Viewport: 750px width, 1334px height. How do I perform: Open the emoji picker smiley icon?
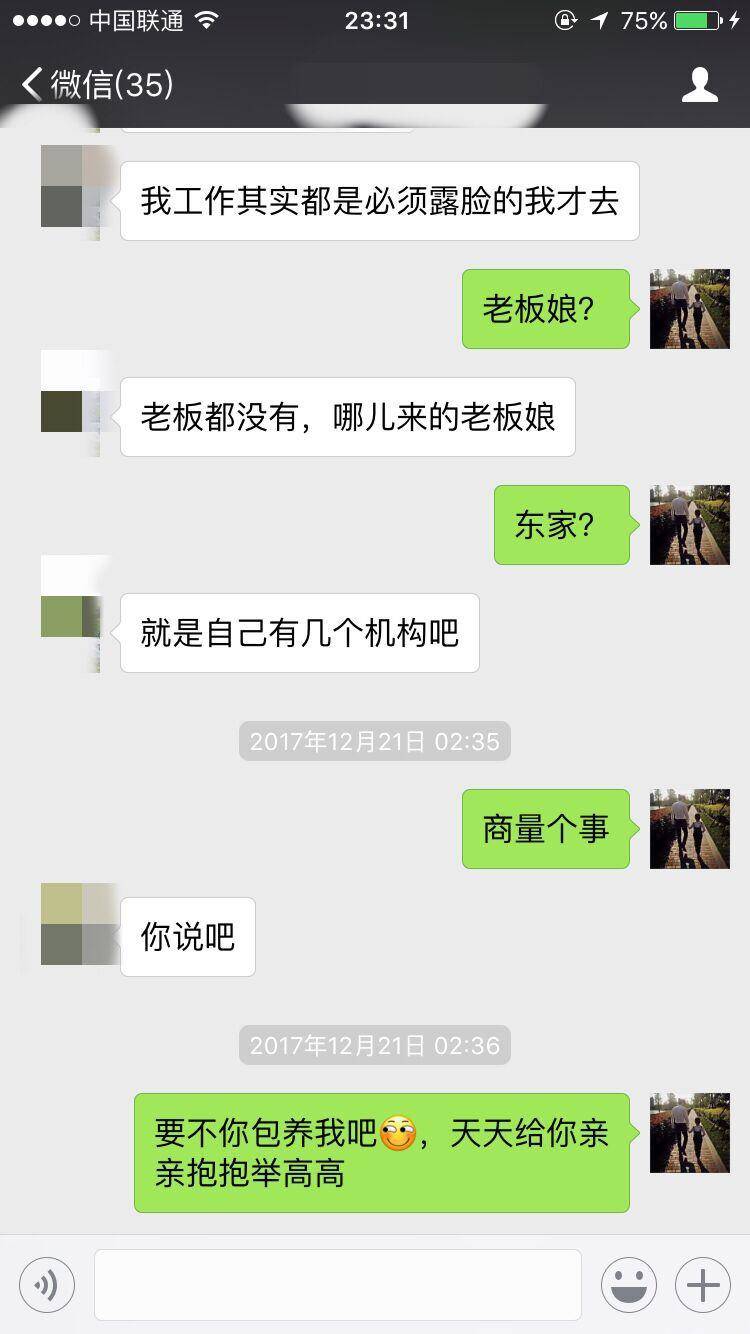(629, 1284)
